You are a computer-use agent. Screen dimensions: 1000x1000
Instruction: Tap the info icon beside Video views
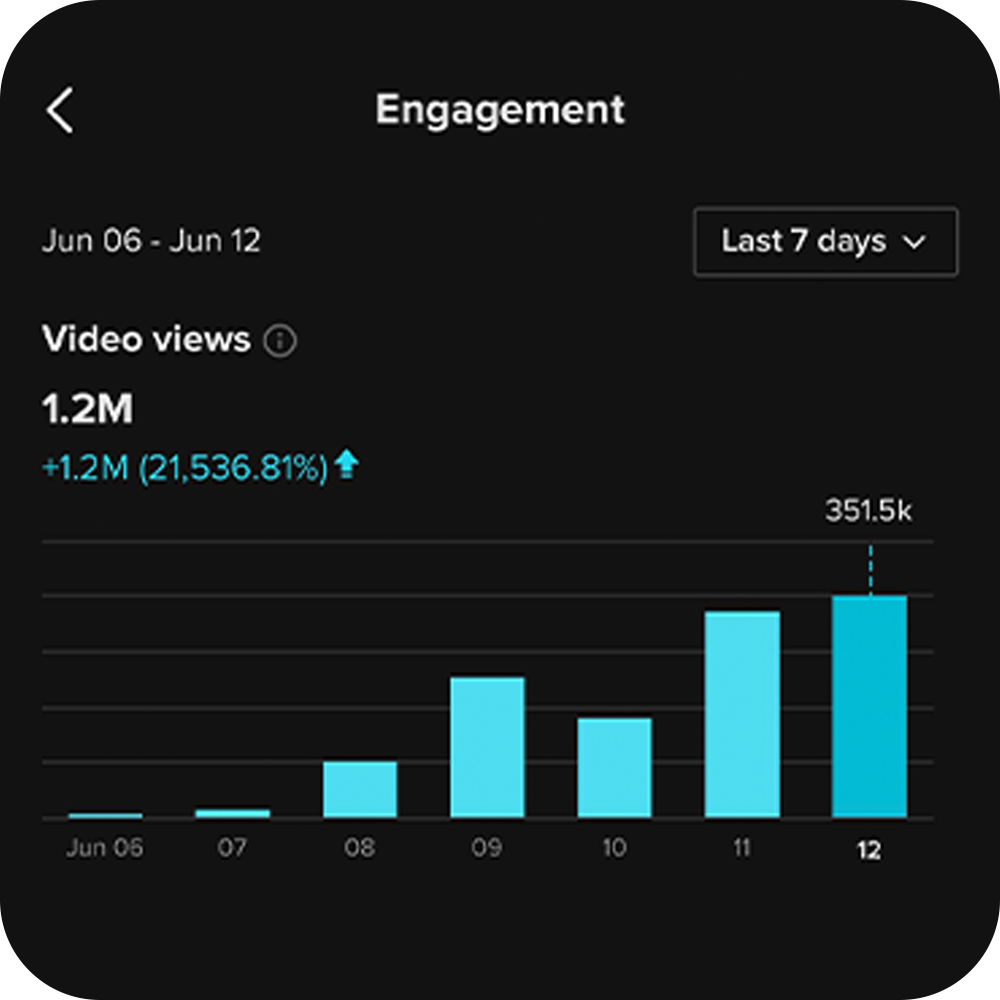coord(280,341)
